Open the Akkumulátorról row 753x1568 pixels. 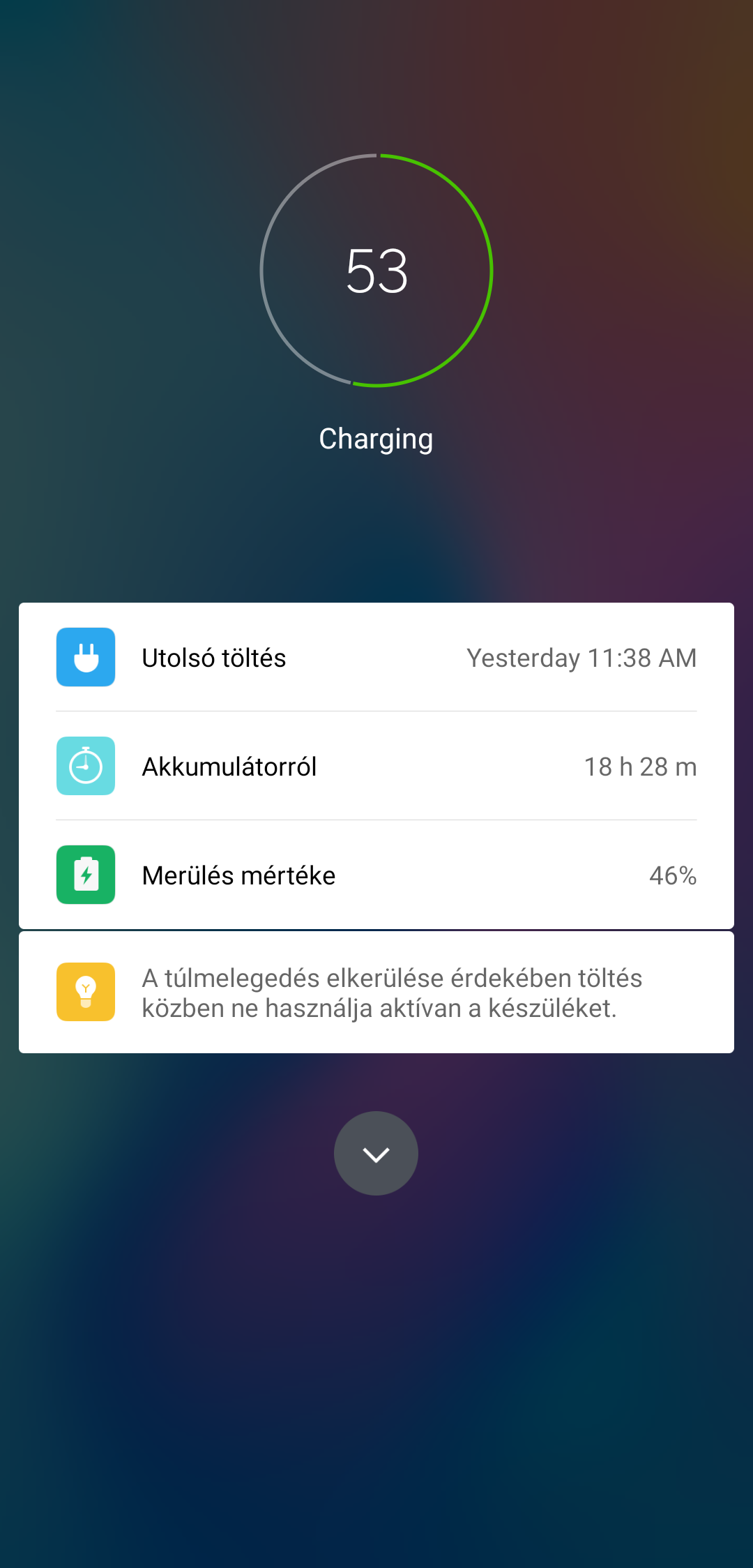click(x=376, y=767)
